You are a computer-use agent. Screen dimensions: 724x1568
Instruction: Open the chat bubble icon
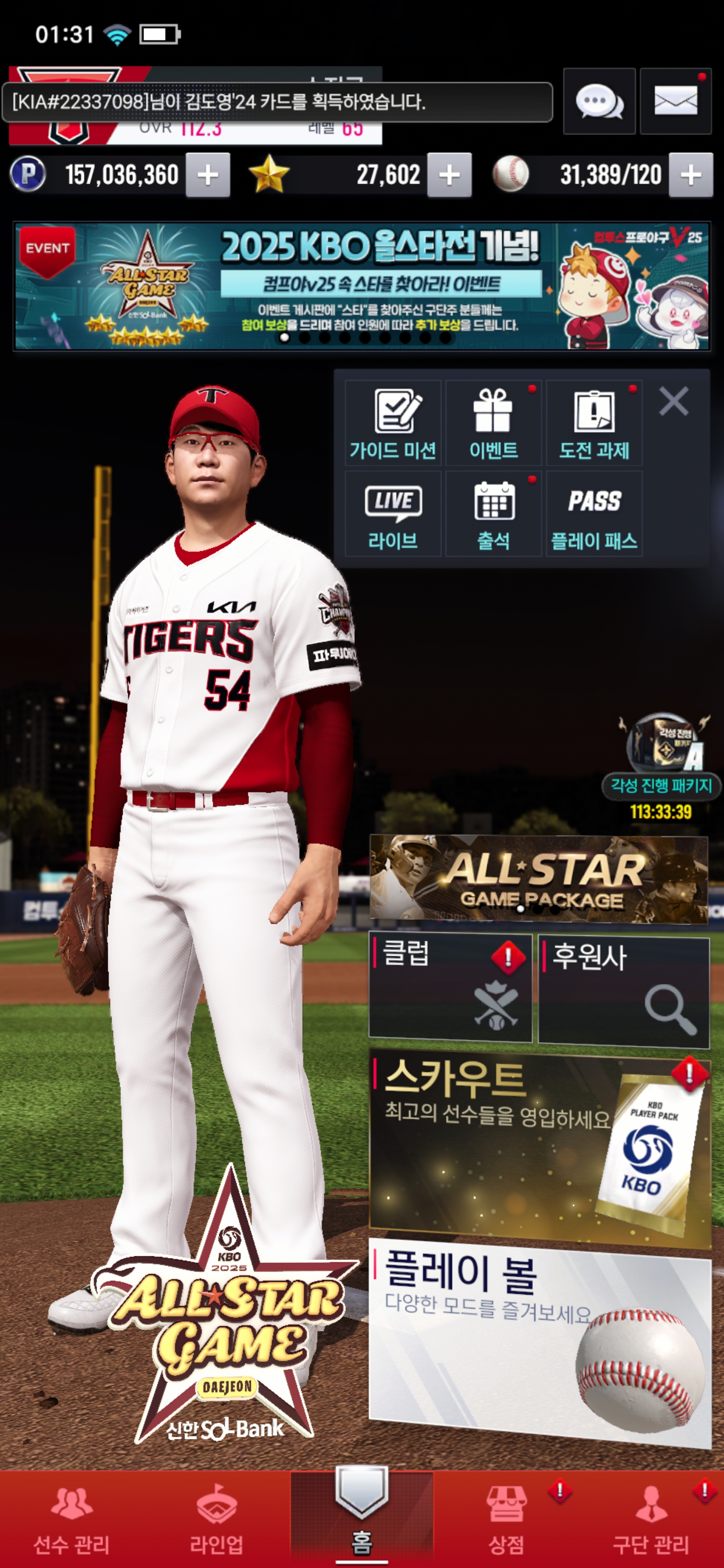click(x=599, y=101)
